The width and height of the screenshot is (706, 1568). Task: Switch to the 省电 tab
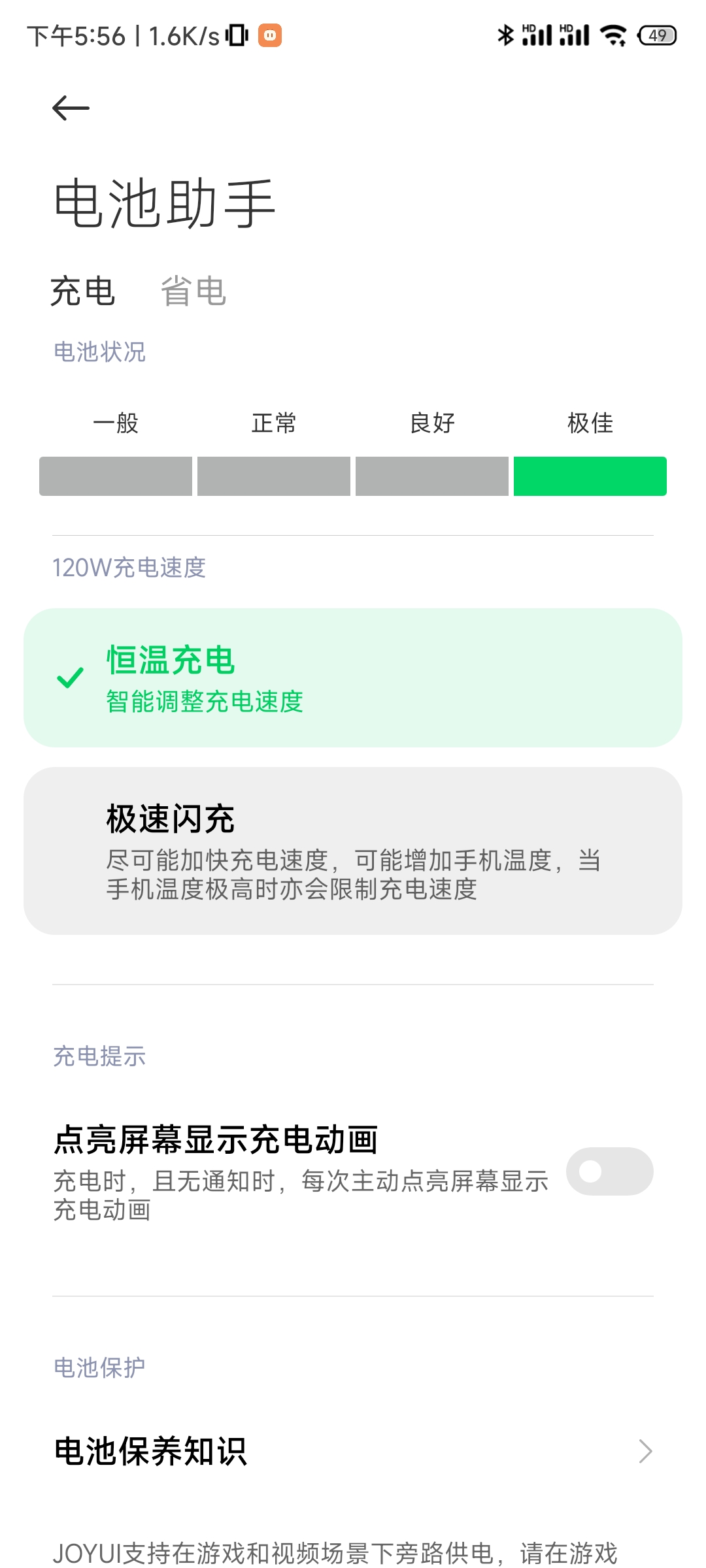tap(193, 291)
